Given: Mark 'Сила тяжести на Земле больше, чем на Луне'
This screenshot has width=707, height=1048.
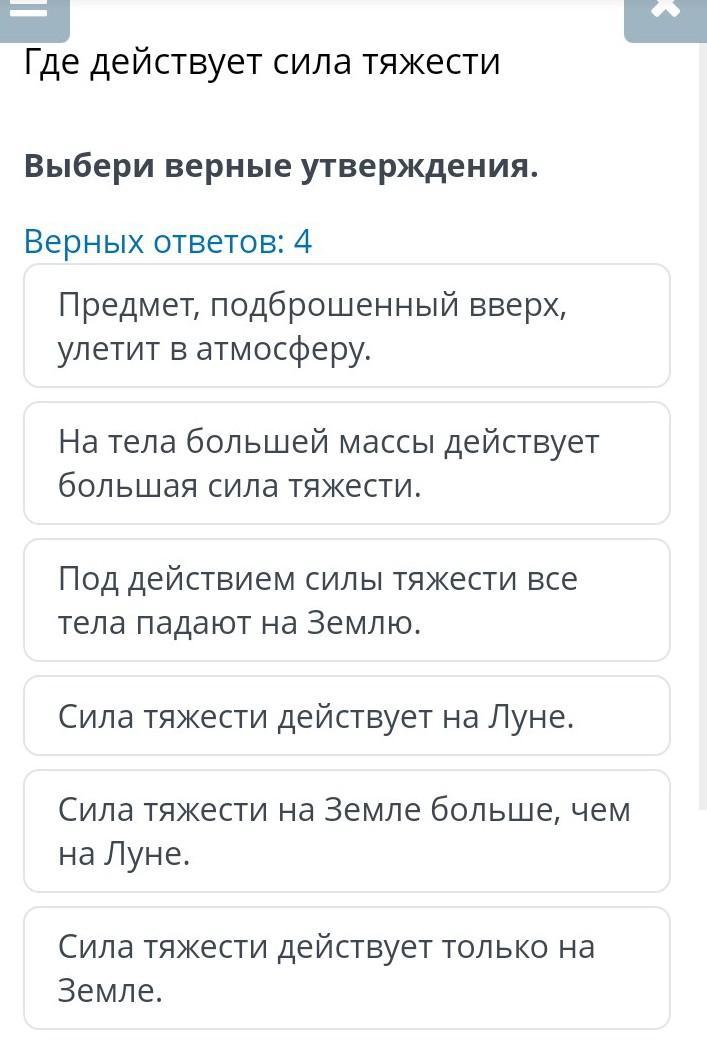Looking at the screenshot, I should (x=346, y=831).
